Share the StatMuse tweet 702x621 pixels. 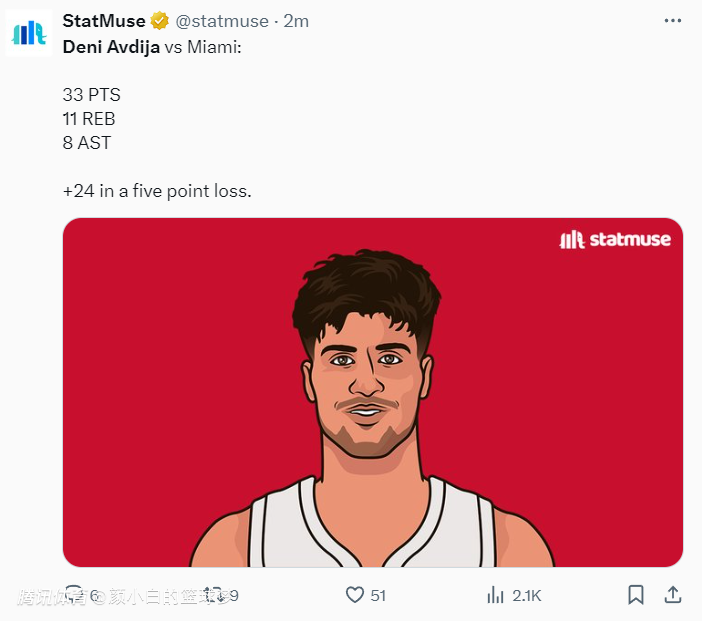(673, 595)
